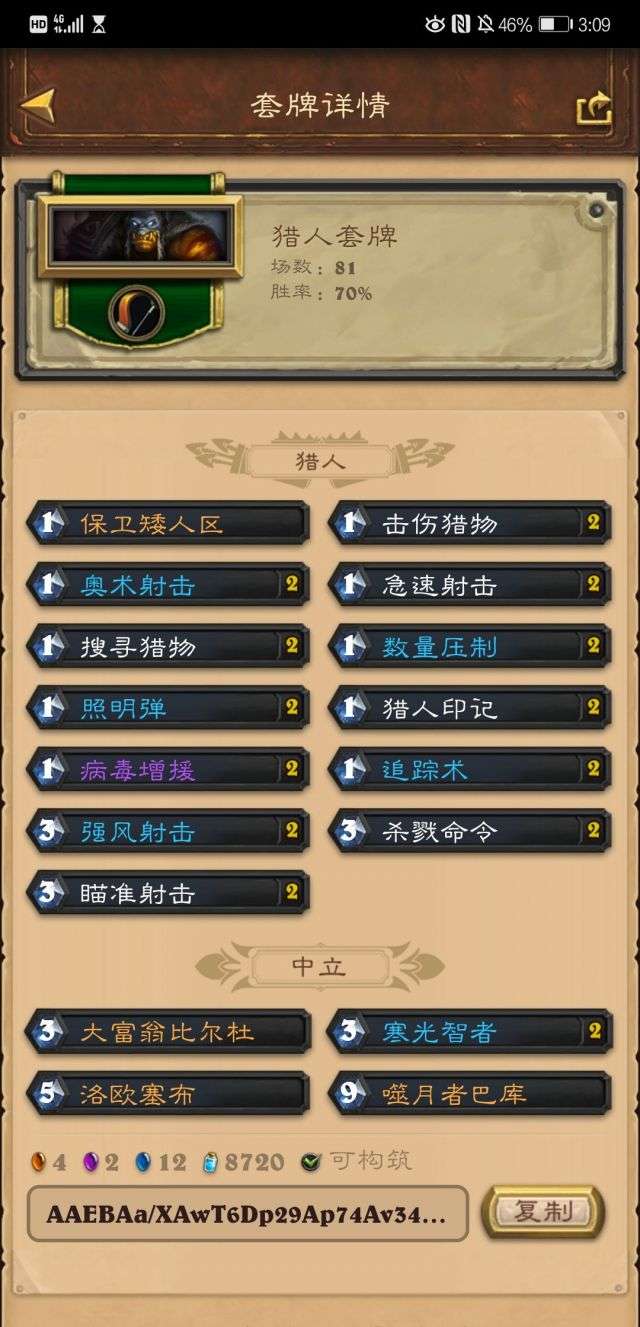Open card 瞄准射击

pyautogui.click(x=168, y=893)
